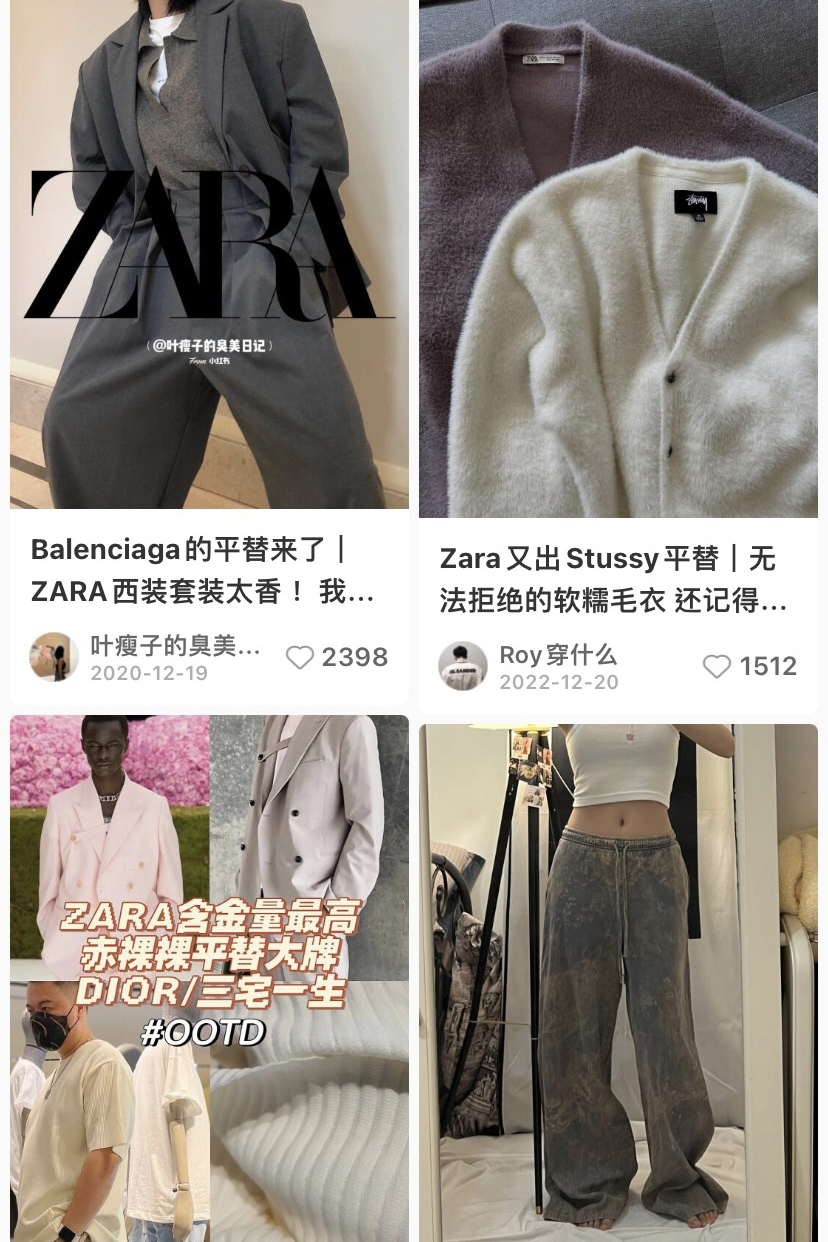Open the mirror selfie wide-leg pants post
The image size is (828, 1242).
[618, 980]
